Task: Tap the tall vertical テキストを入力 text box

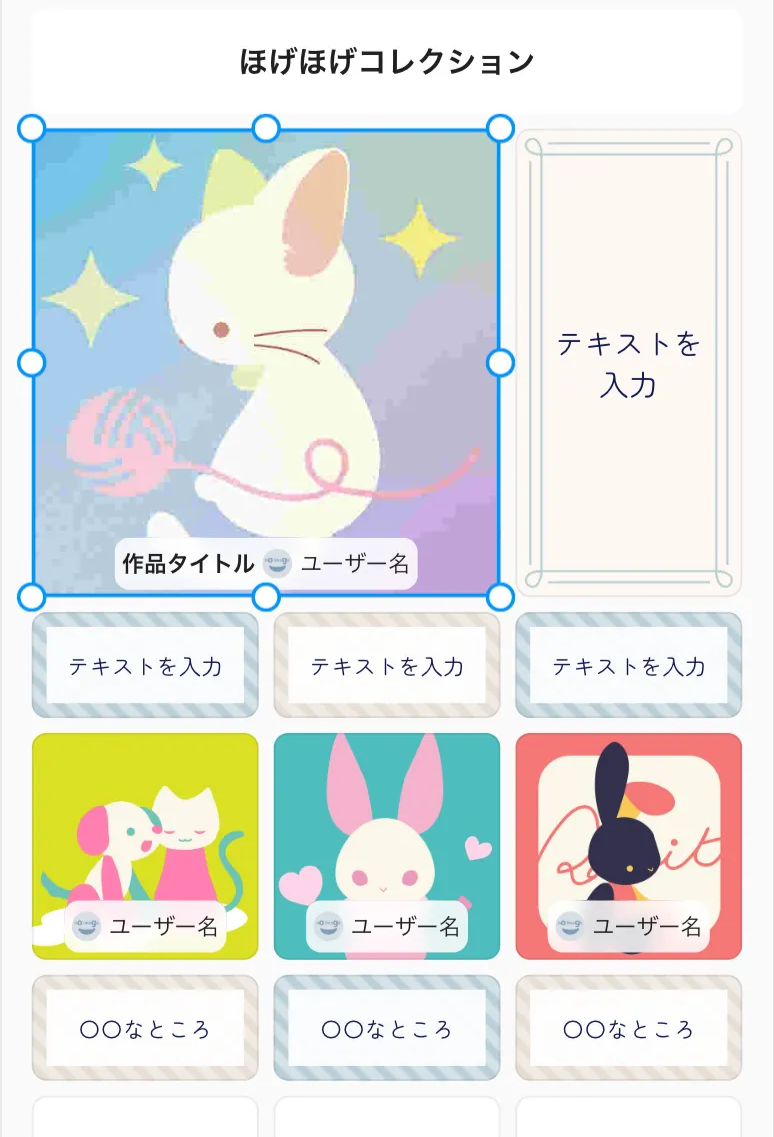Action: click(629, 363)
